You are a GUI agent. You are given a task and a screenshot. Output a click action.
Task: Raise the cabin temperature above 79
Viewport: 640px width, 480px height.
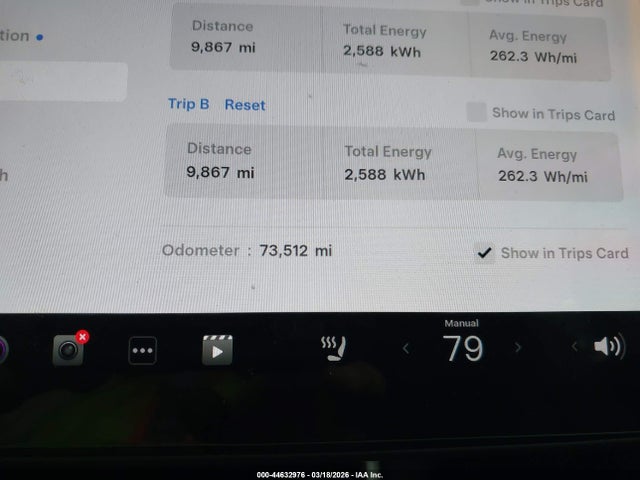518,348
